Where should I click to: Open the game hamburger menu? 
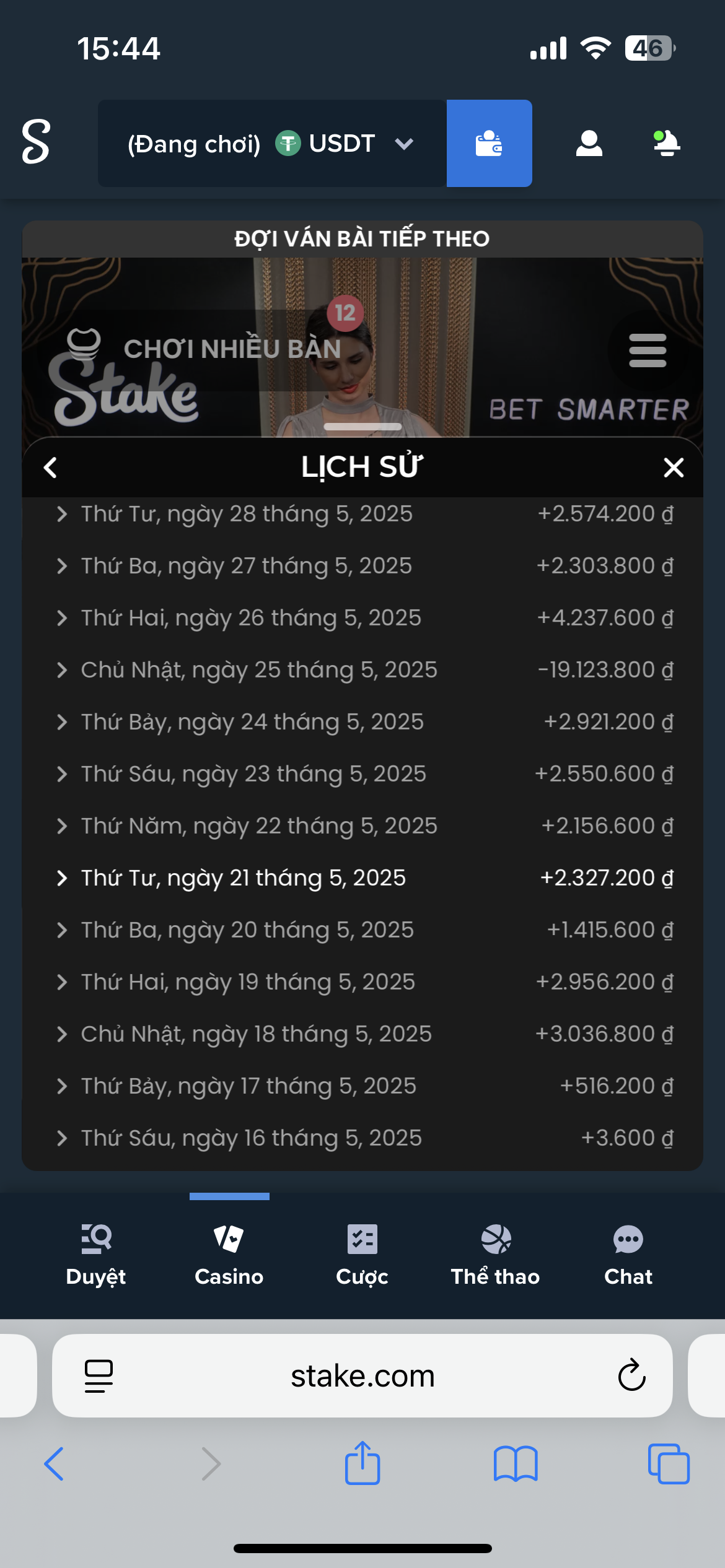647,351
